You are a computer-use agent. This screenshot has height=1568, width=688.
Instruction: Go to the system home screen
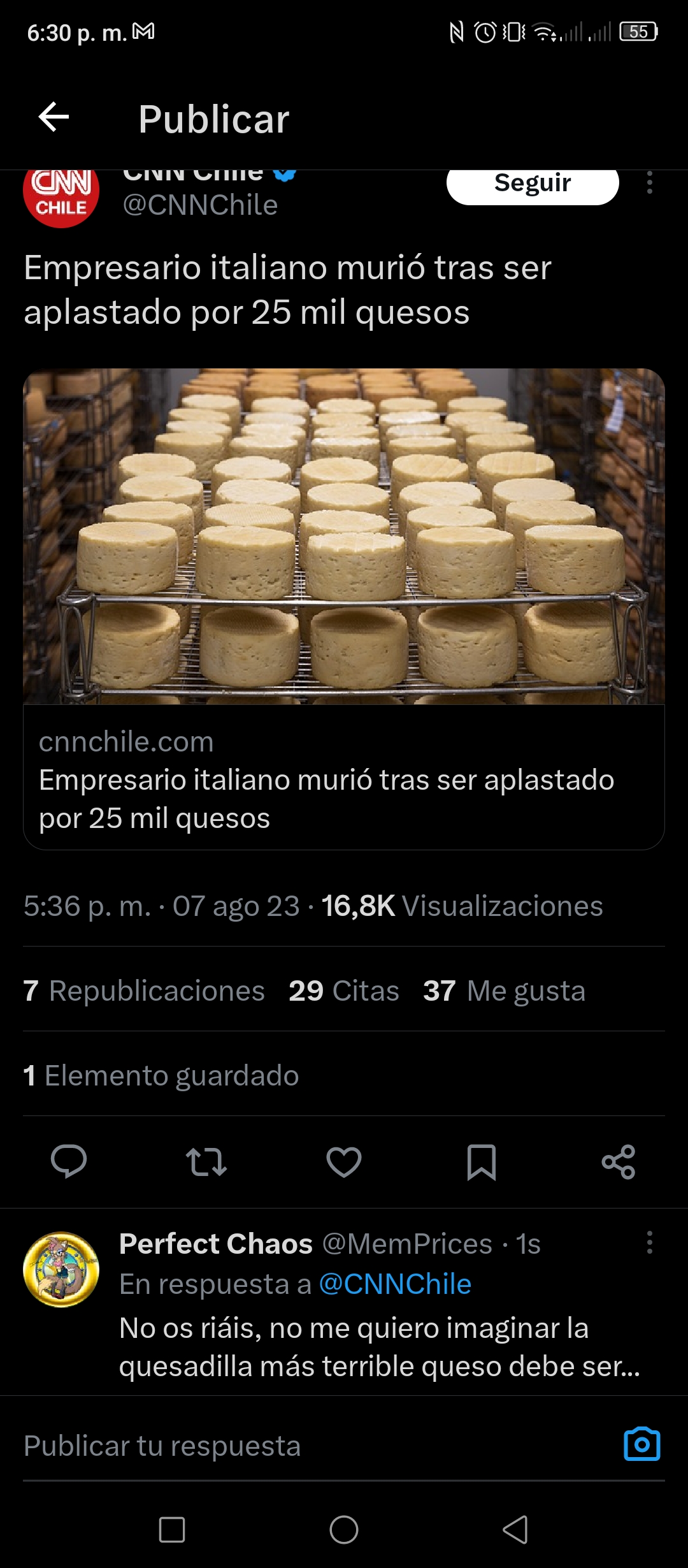tap(344, 1529)
